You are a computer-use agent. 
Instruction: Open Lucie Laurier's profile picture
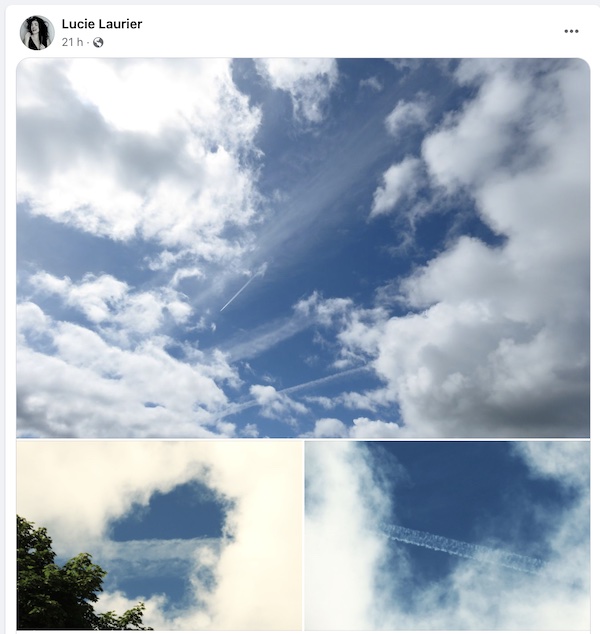(x=37, y=32)
